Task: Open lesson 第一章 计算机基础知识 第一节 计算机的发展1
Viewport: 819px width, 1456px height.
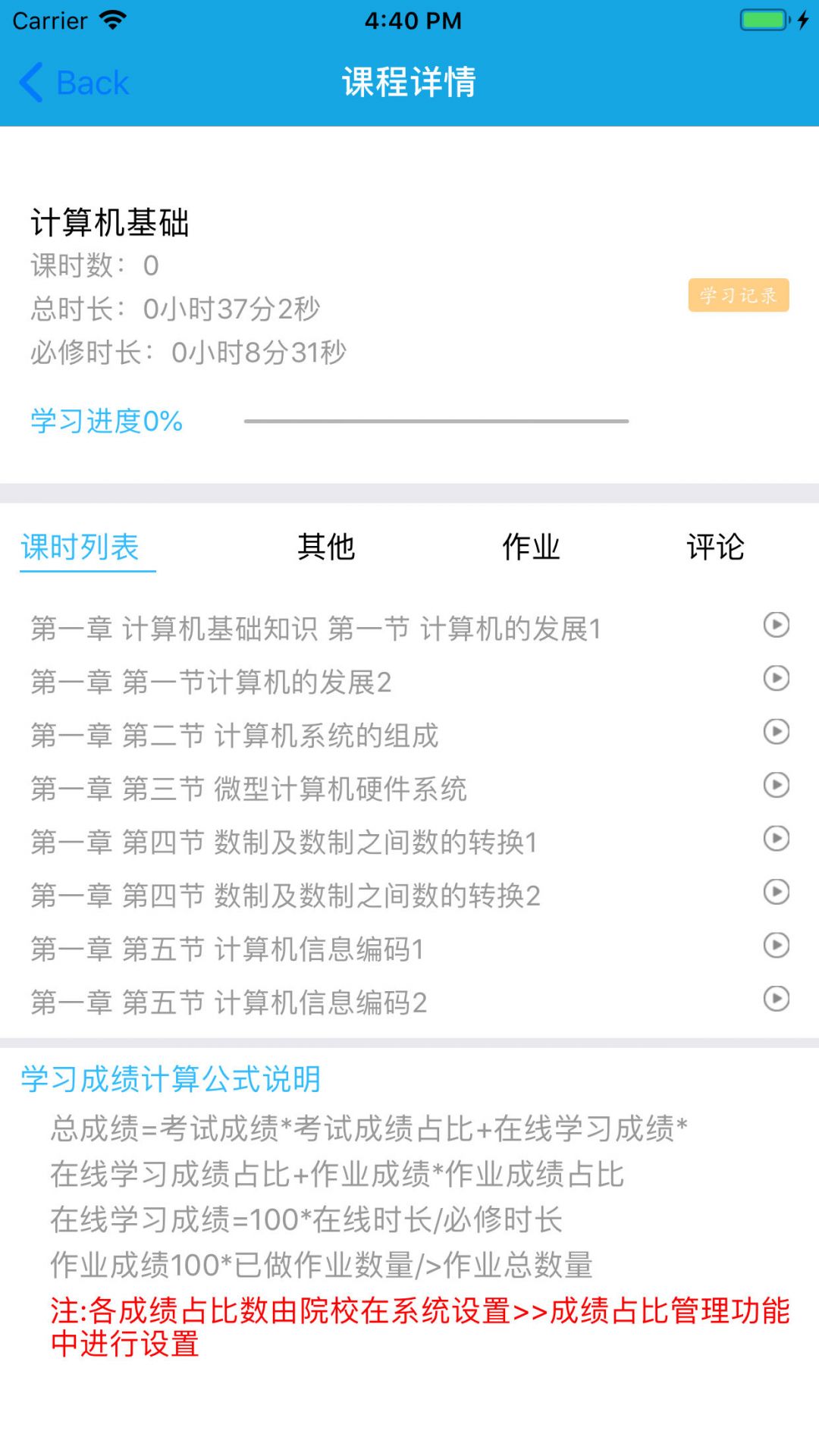Action: 316,629
